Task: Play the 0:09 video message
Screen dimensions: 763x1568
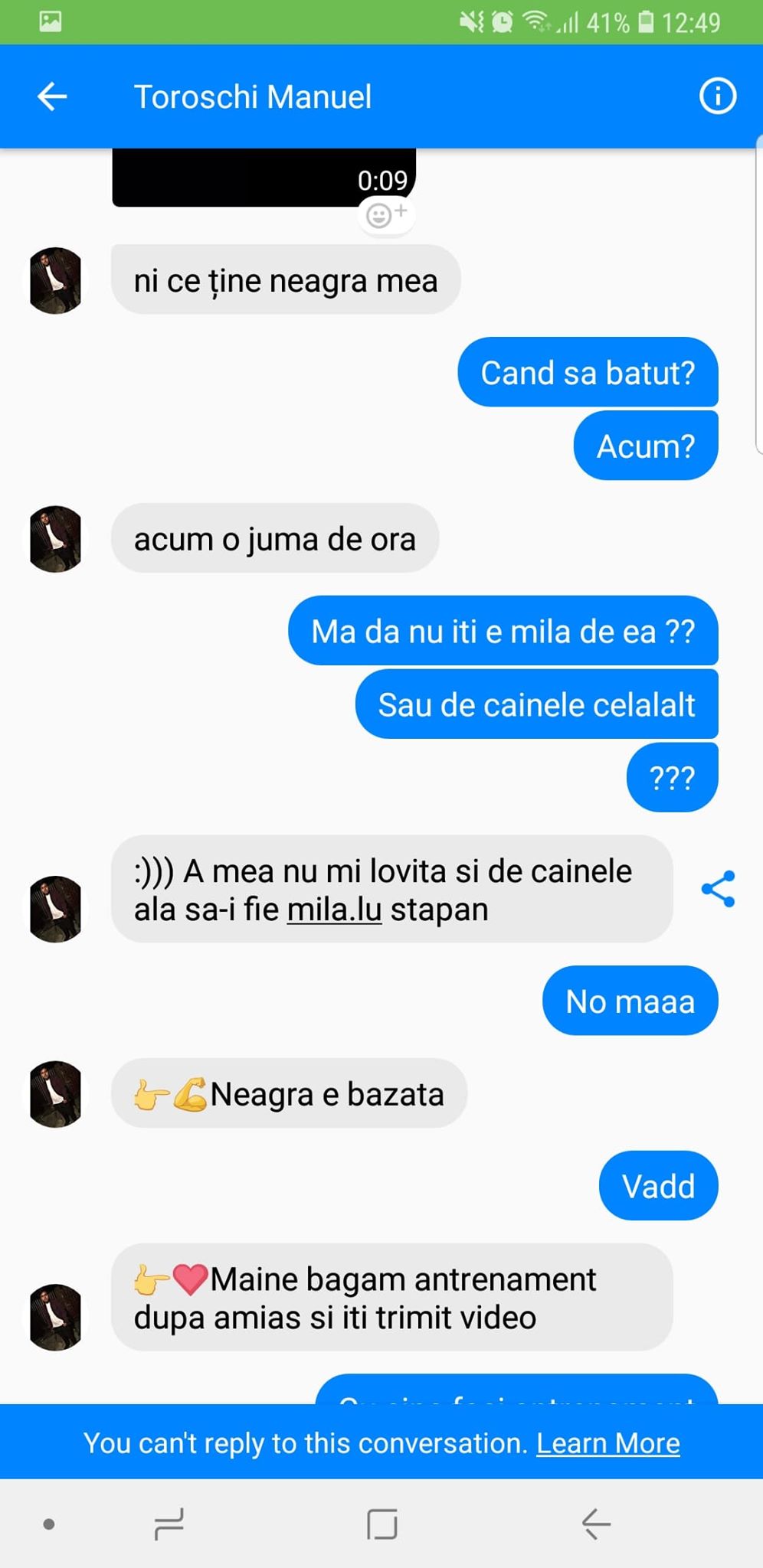Action: click(264, 178)
